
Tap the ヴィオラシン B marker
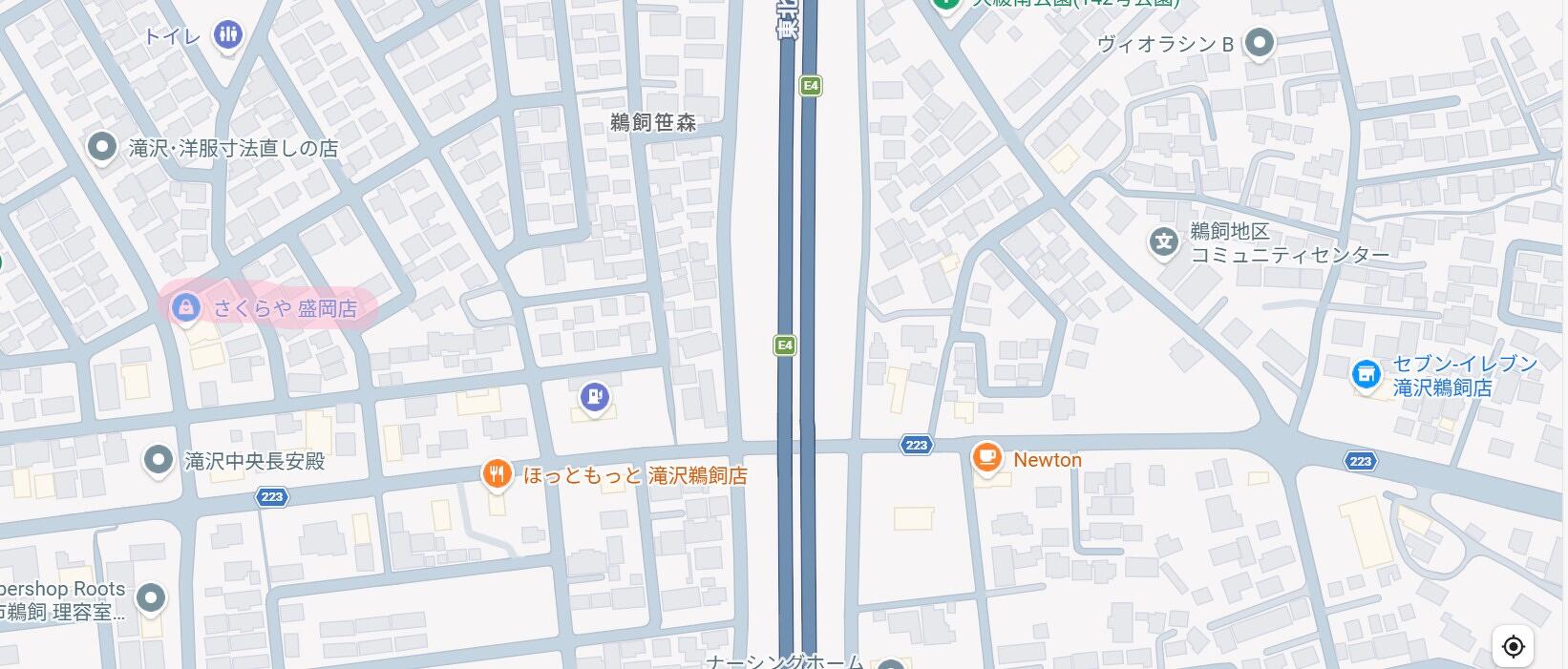point(1261,43)
